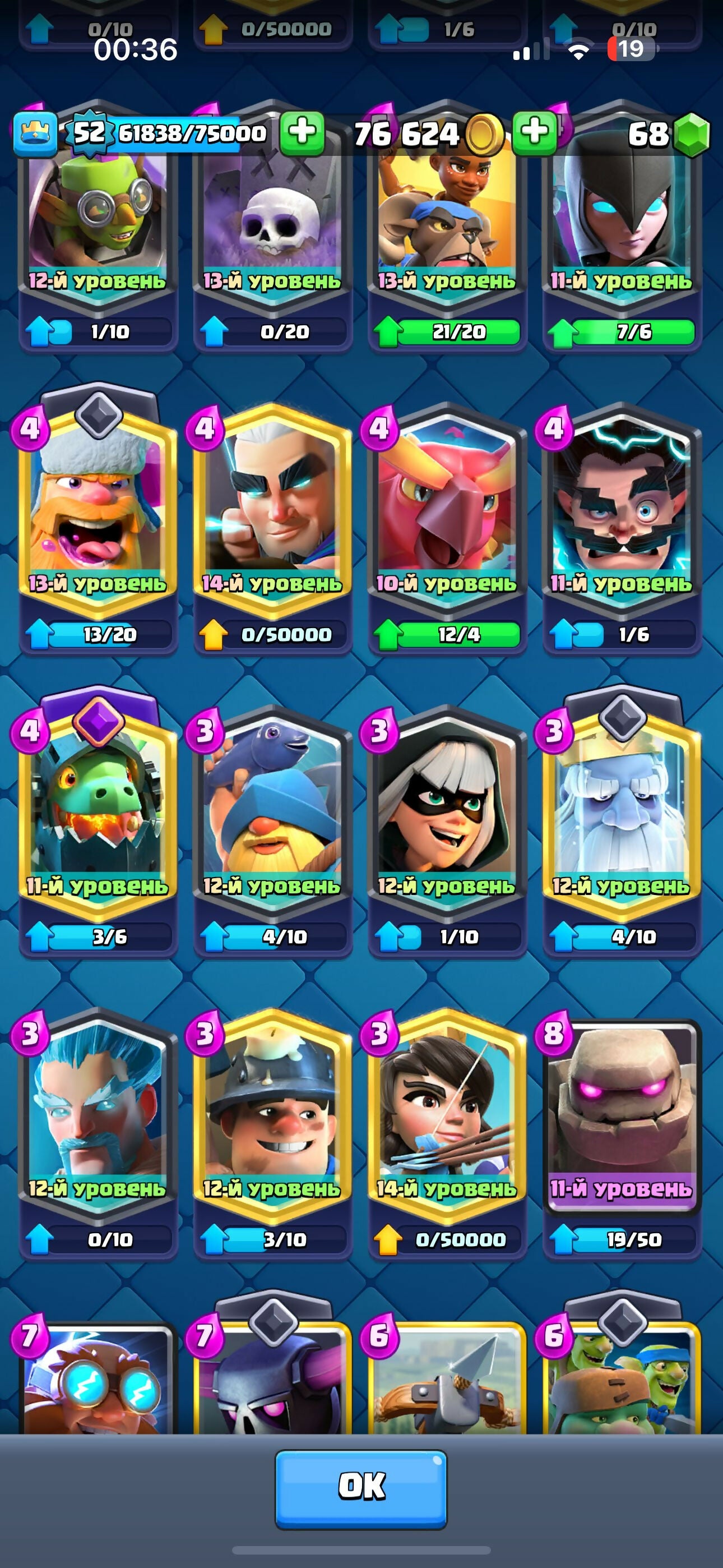Viewport: 723px width, 1568px height.
Task: Add experience with the plus beside 61838/75000
Action: tap(302, 133)
